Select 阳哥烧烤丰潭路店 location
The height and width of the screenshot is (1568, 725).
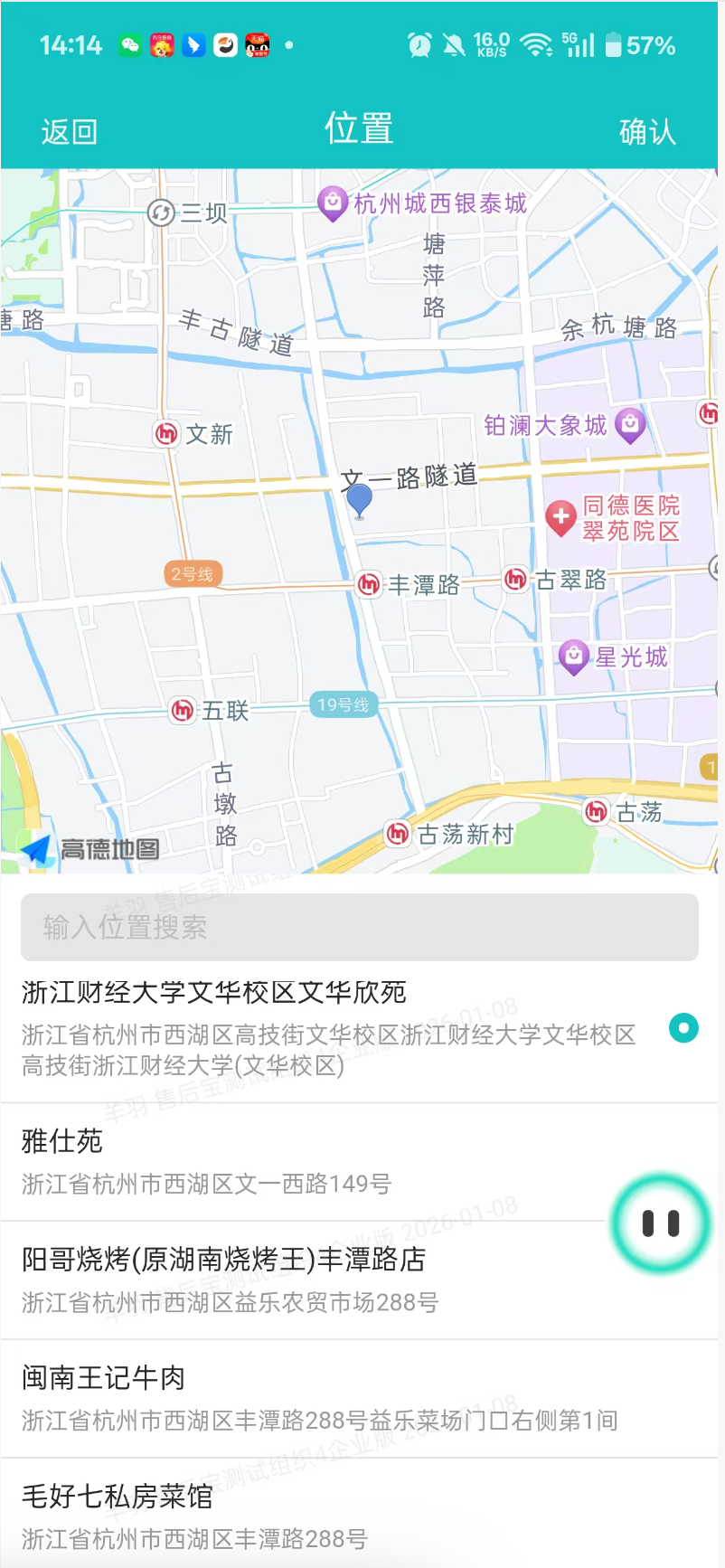307,1280
